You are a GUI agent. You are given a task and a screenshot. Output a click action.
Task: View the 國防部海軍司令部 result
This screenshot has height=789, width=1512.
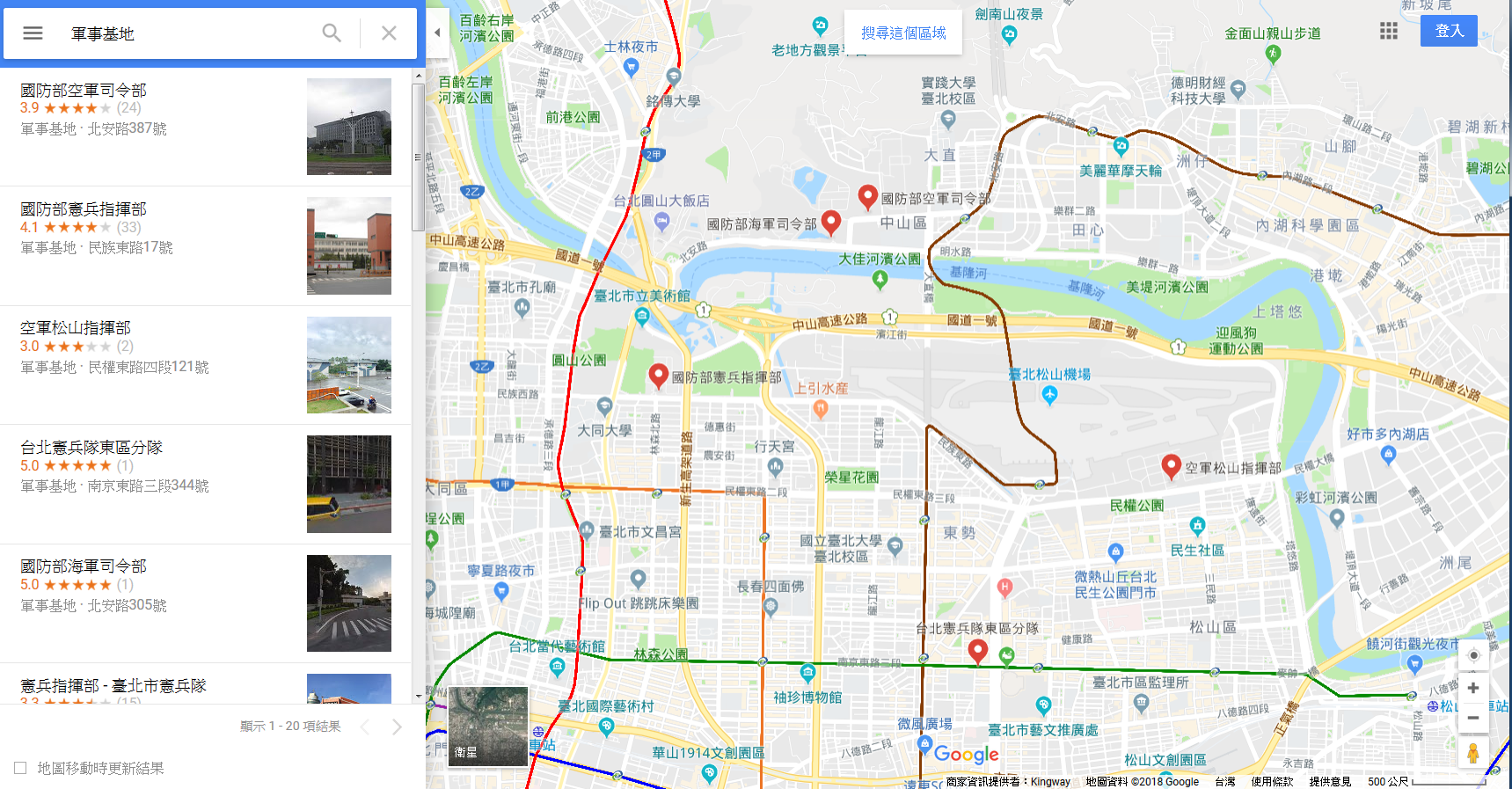84,566
